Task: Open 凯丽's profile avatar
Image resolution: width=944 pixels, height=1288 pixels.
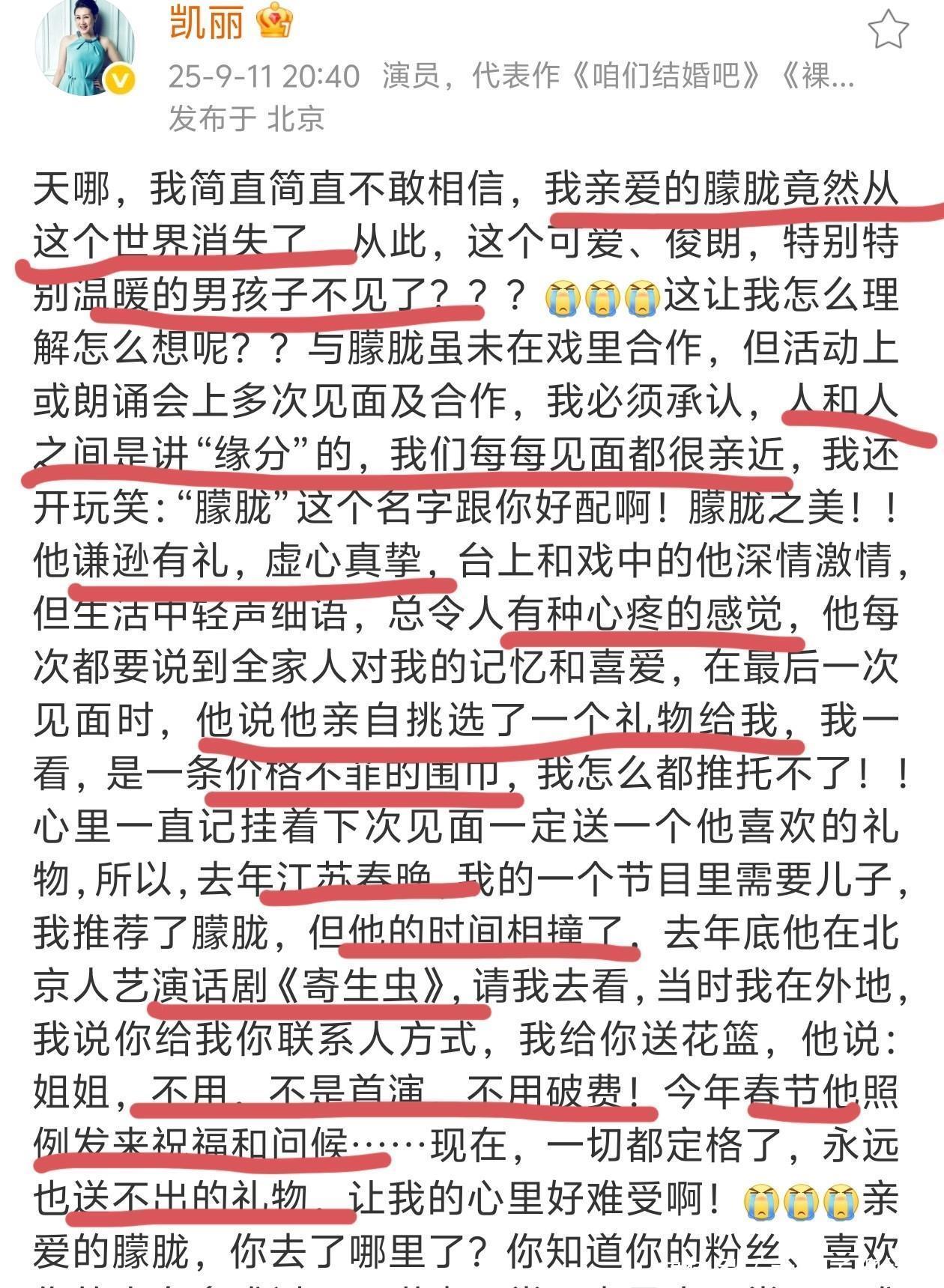Action: pyautogui.click(x=85, y=46)
